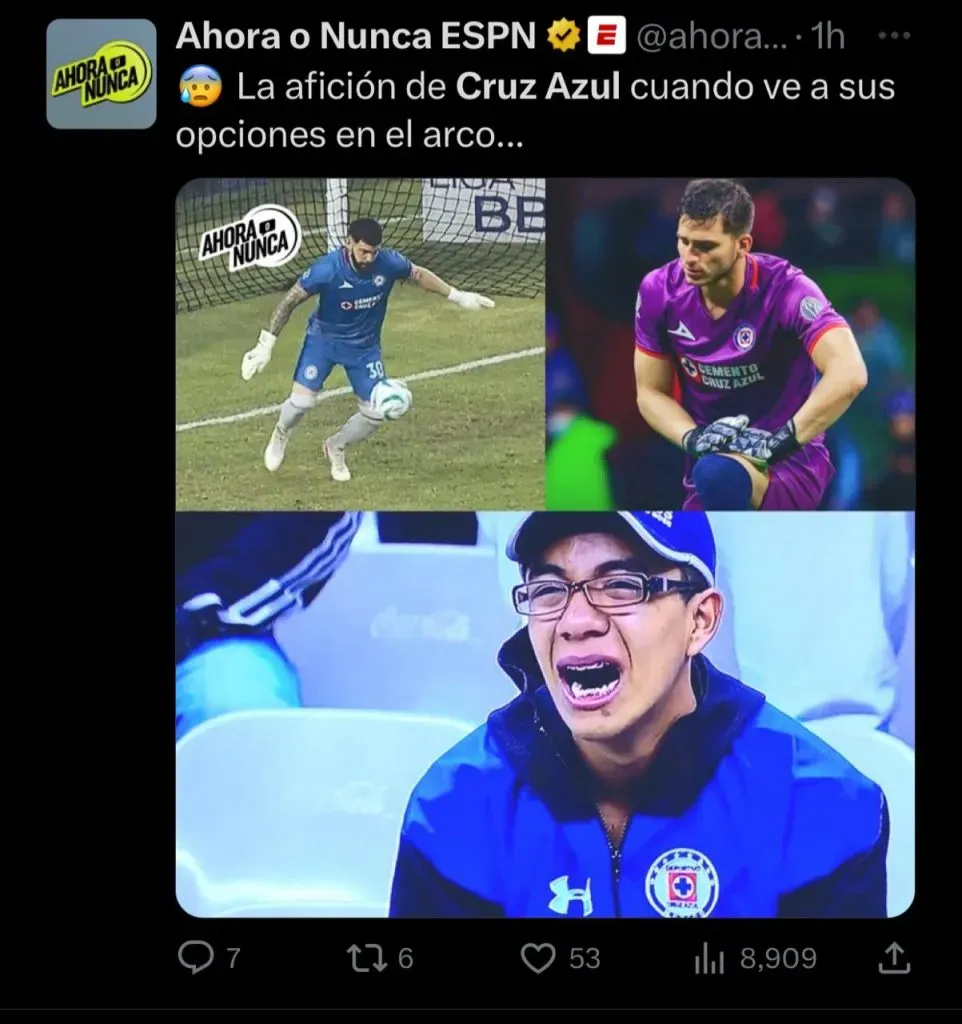Share this tweet
The width and height of the screenshot is (962, 1024).
tap(893, 958)
